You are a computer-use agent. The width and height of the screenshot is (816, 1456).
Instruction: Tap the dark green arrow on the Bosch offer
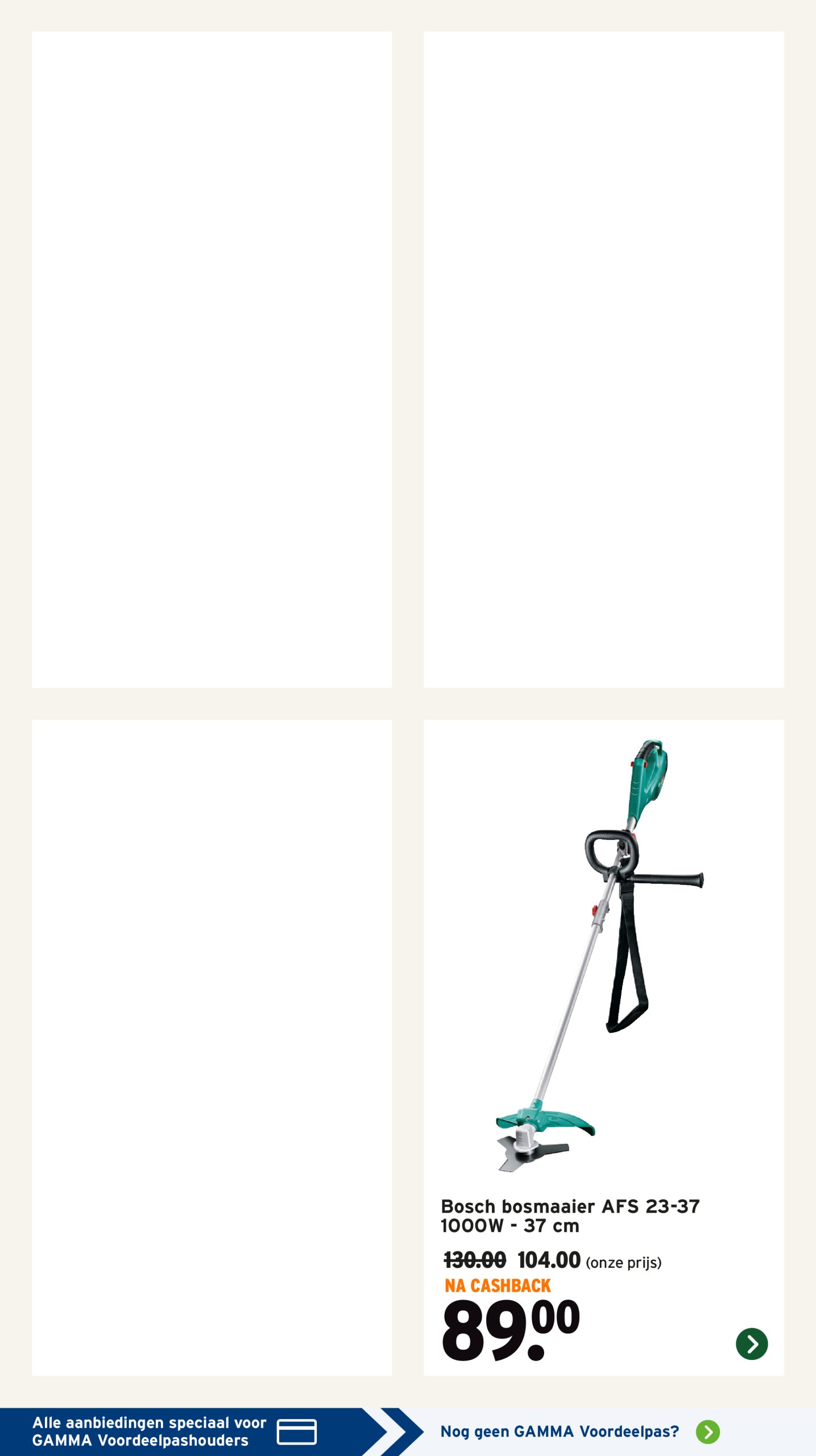point(751,1344)
